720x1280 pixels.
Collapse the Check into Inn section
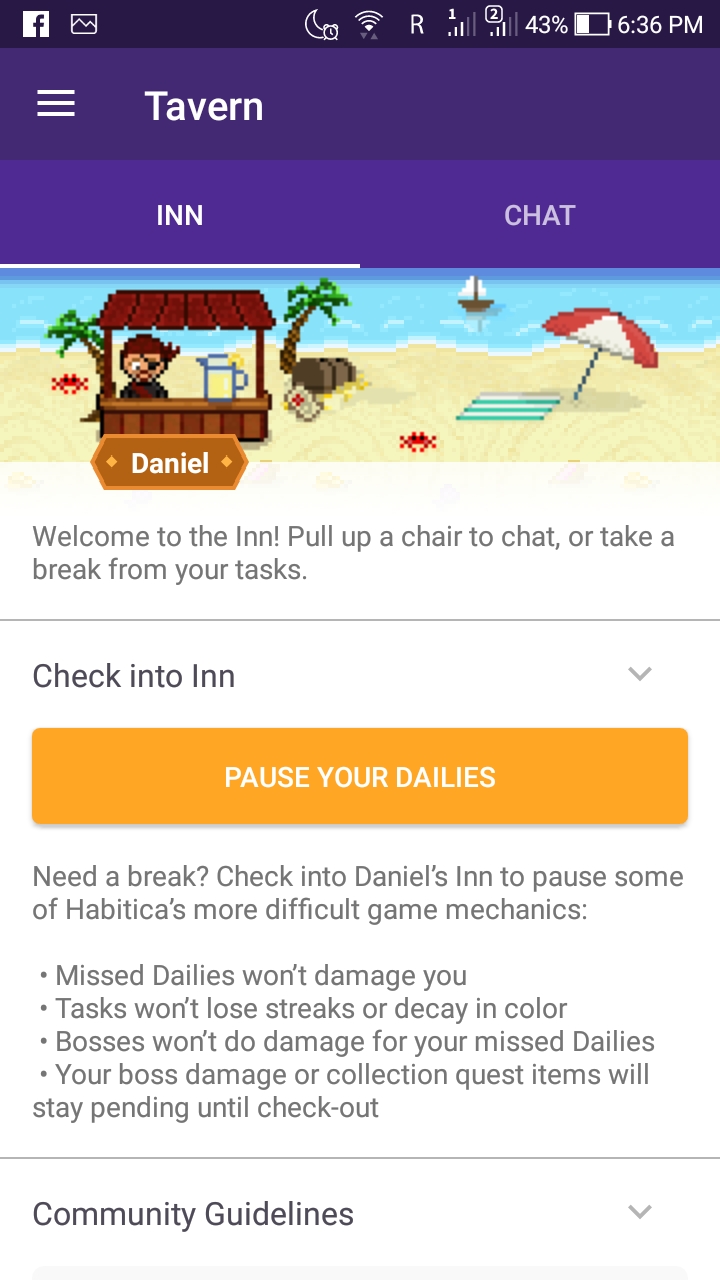[x=639, y=675]
